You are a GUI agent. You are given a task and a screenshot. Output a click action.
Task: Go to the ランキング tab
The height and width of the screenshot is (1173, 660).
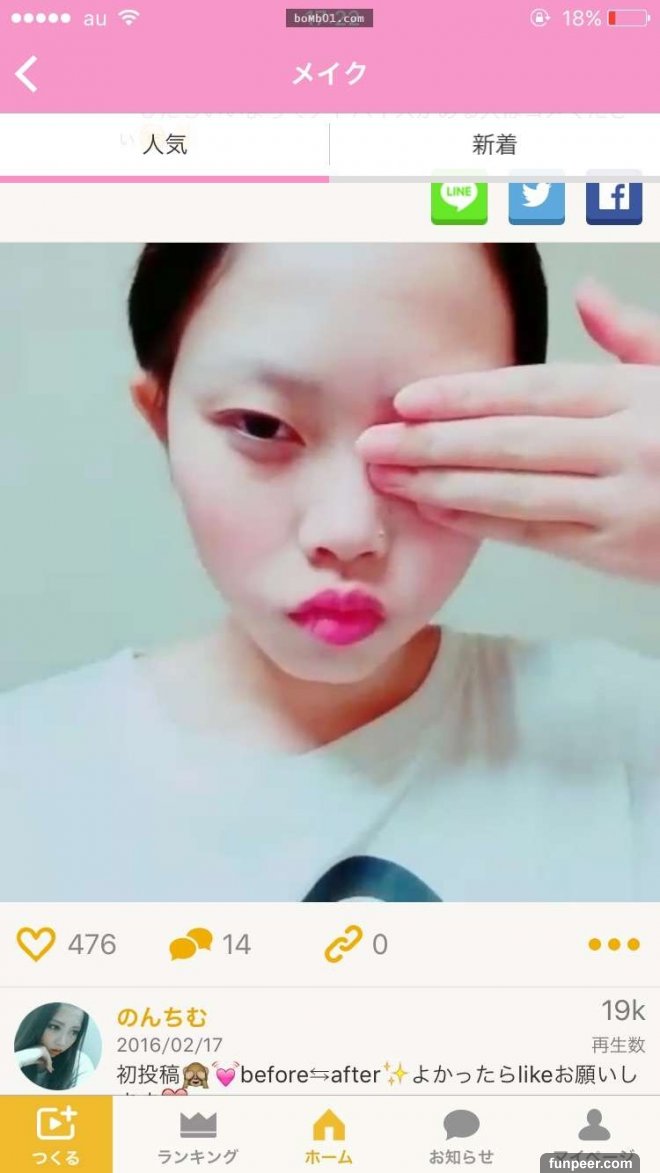198,1135
